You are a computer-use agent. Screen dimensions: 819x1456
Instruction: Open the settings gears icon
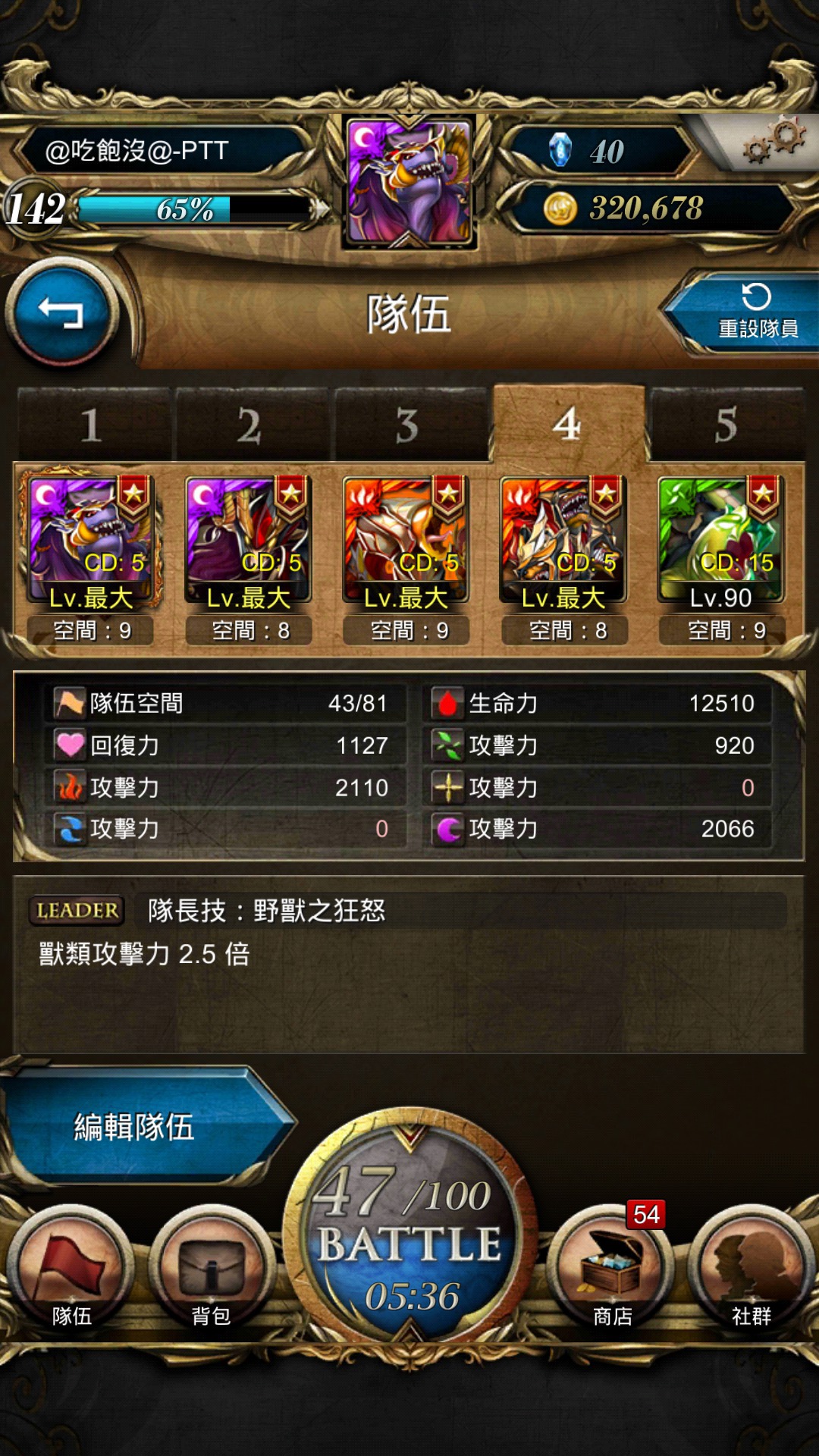[x=772, y=142]
